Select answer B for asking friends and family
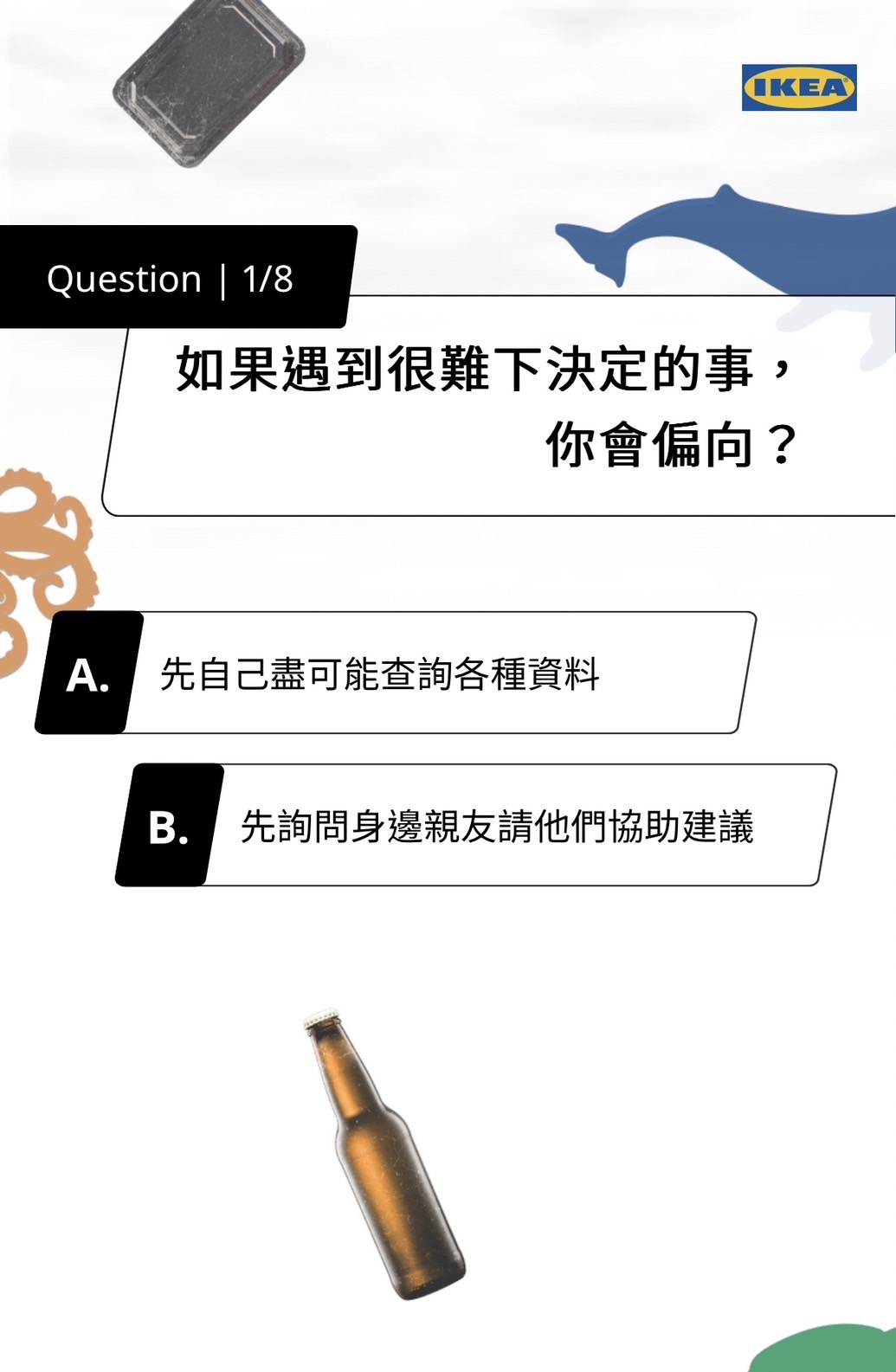Image resolution: width=896 pixels, height=1372 pixels. point(476,827)
